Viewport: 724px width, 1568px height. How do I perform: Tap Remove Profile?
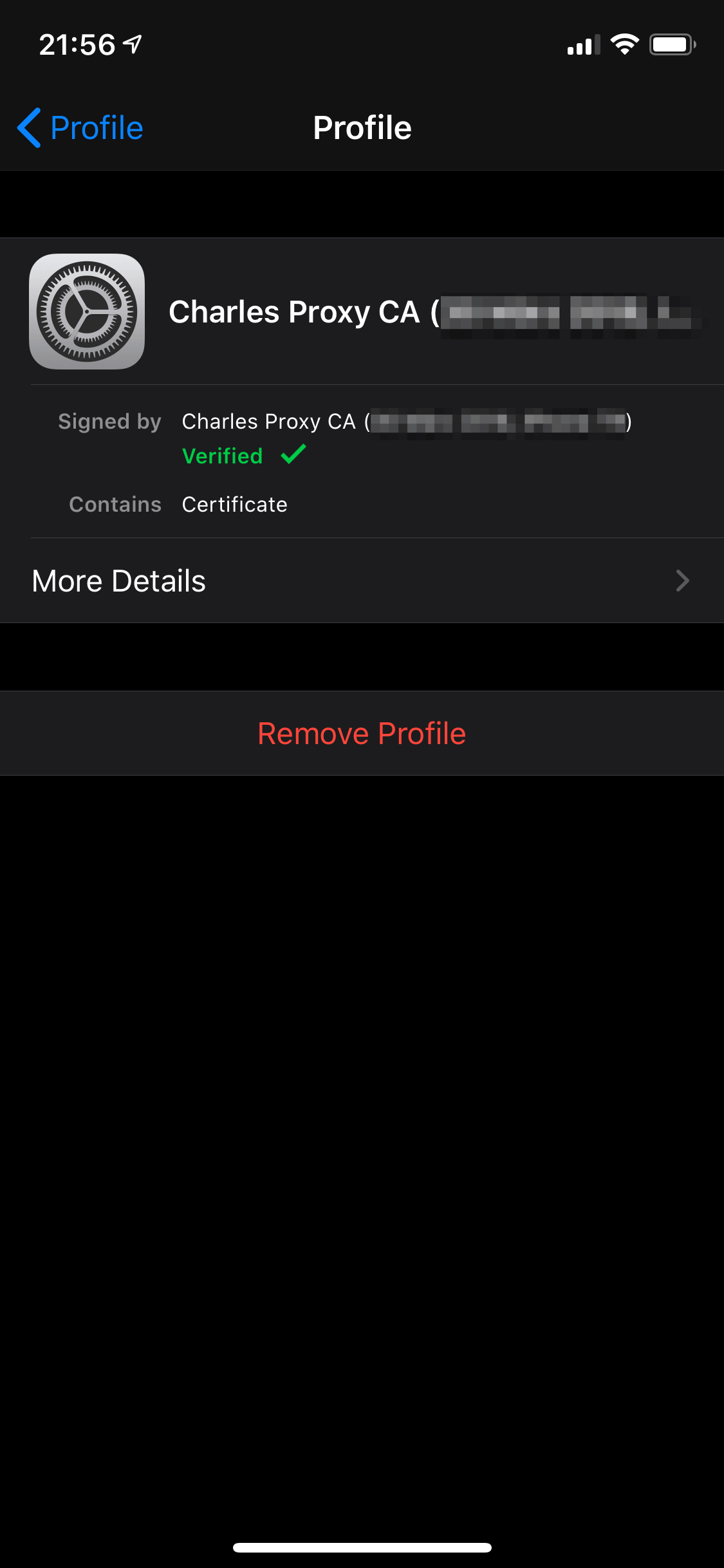(362, 733)
